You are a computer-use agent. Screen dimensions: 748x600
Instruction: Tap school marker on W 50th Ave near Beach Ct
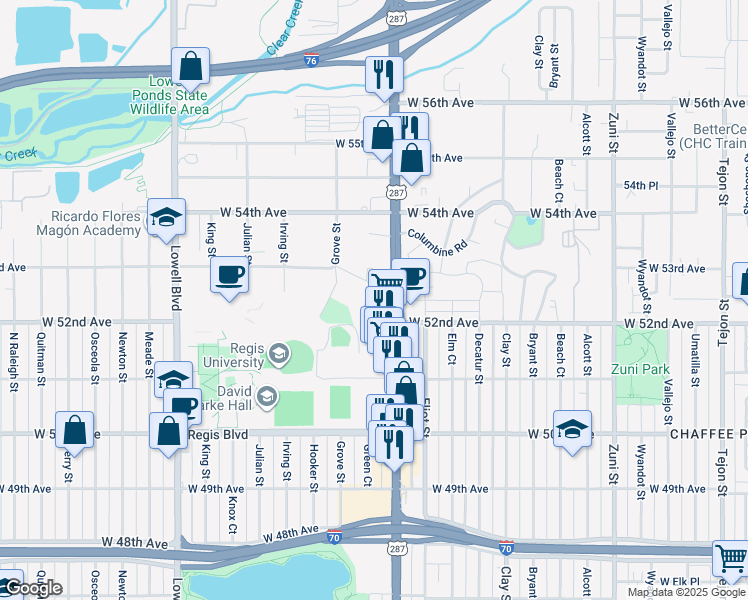572,430
